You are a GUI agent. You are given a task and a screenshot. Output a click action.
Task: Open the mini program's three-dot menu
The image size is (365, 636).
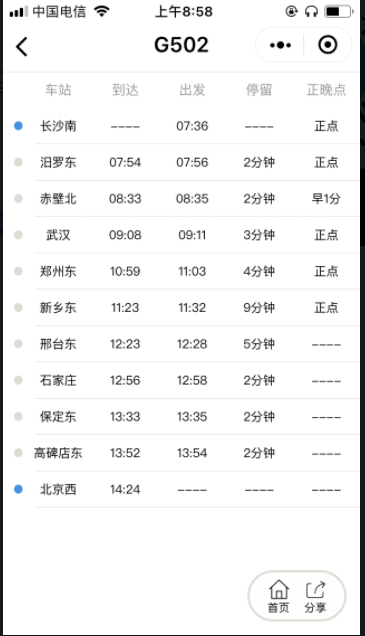(x=280, y=45)
